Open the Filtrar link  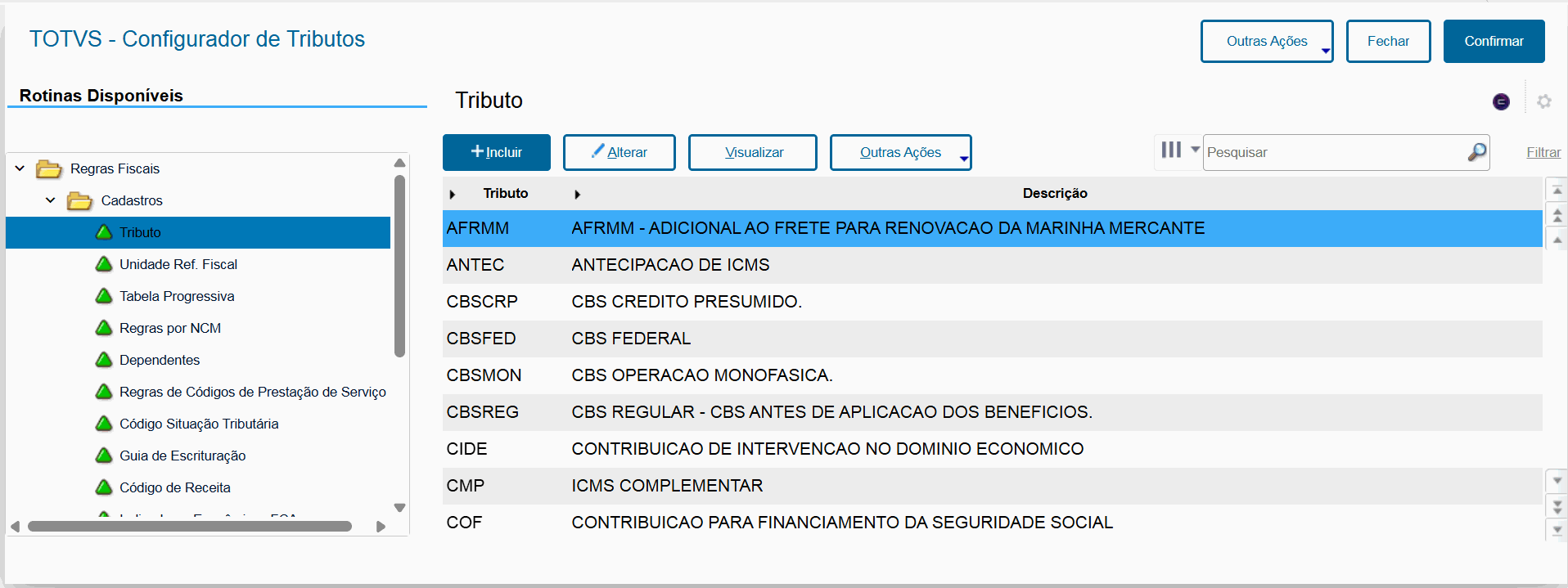pyautogui.click(x=1543, y=152)
